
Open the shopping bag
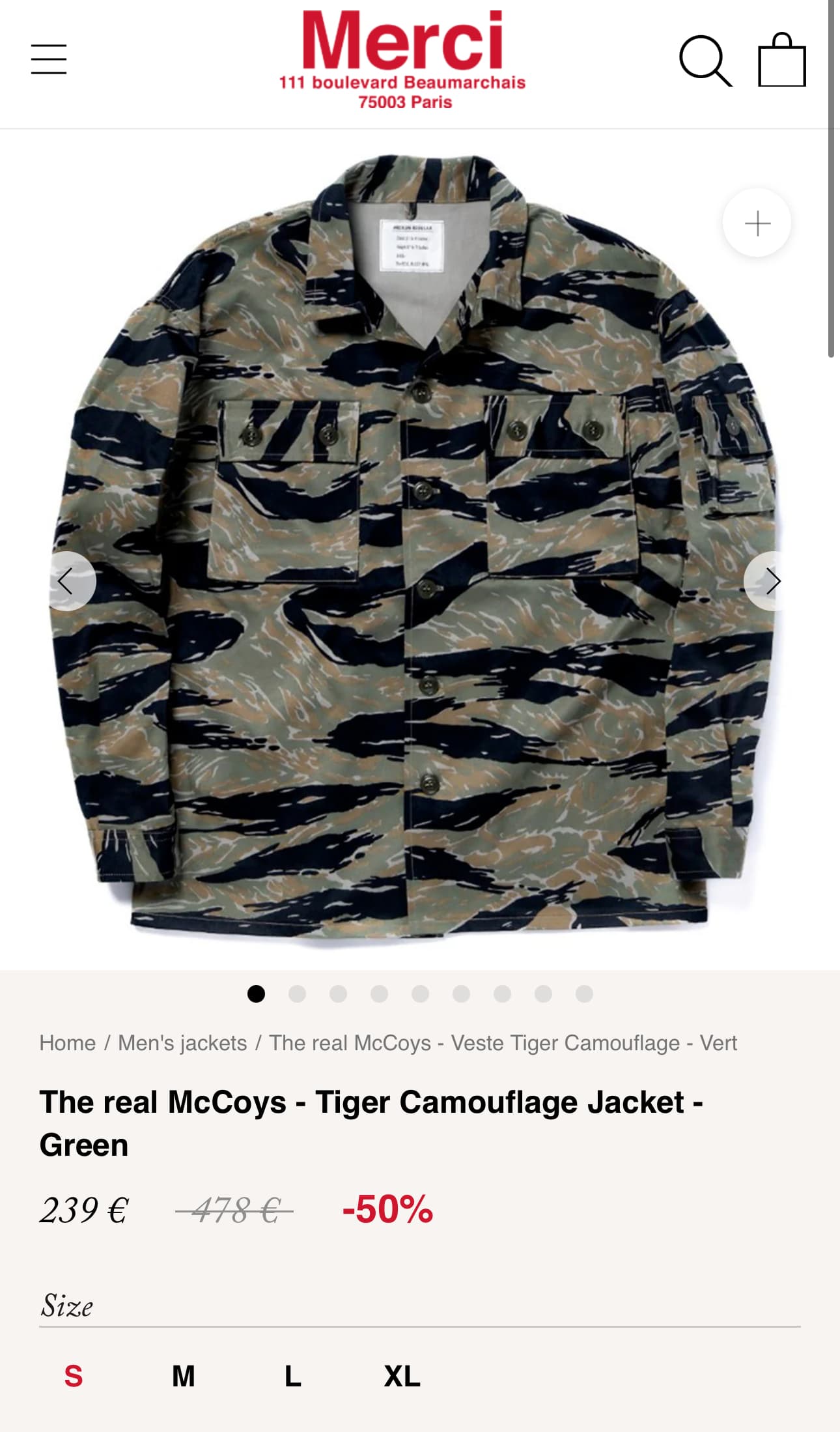[x=782, y=61]
